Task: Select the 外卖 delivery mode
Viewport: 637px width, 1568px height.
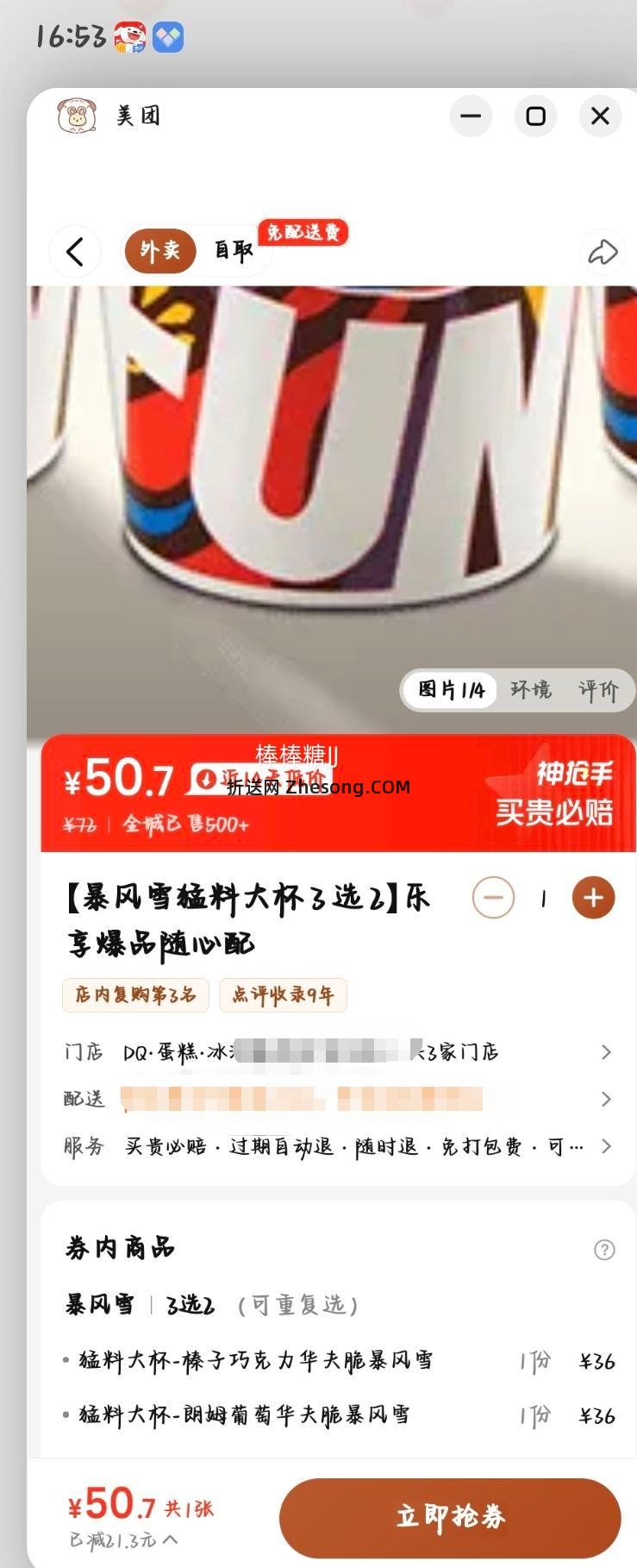Action: 159,251
